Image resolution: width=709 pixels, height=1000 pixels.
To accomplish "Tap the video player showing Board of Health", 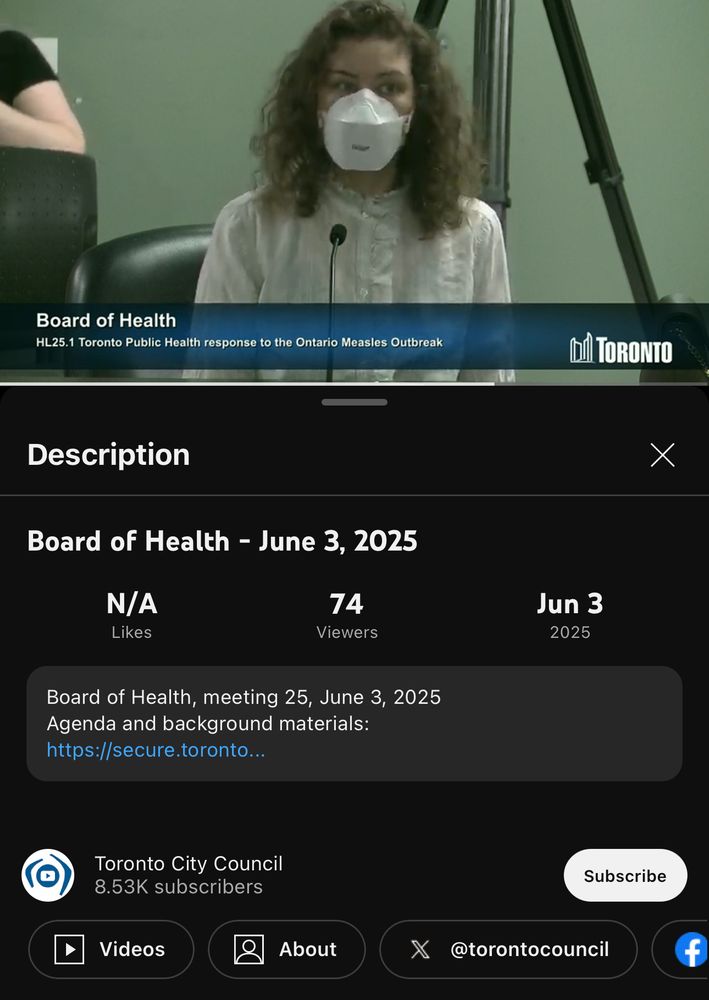I will click(354, 190).
